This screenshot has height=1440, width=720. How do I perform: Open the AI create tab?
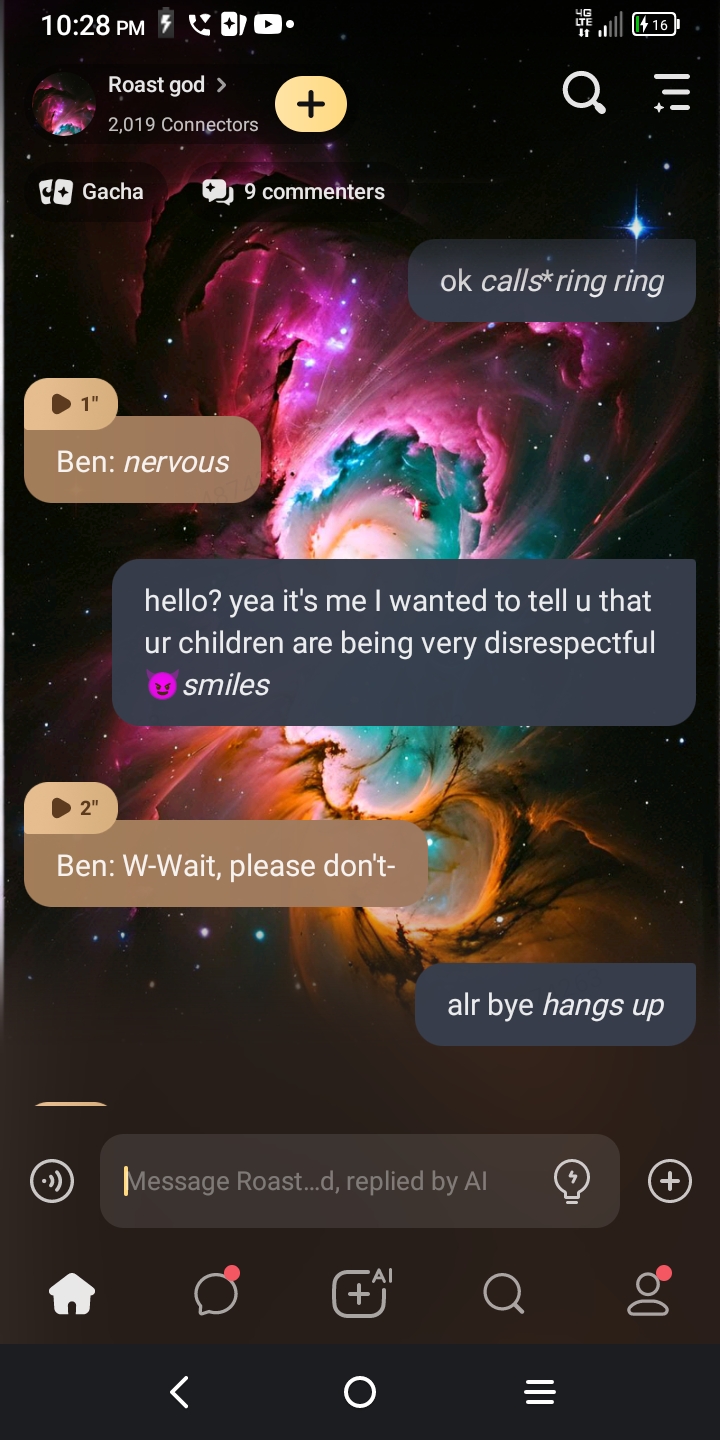point(360,1294)
